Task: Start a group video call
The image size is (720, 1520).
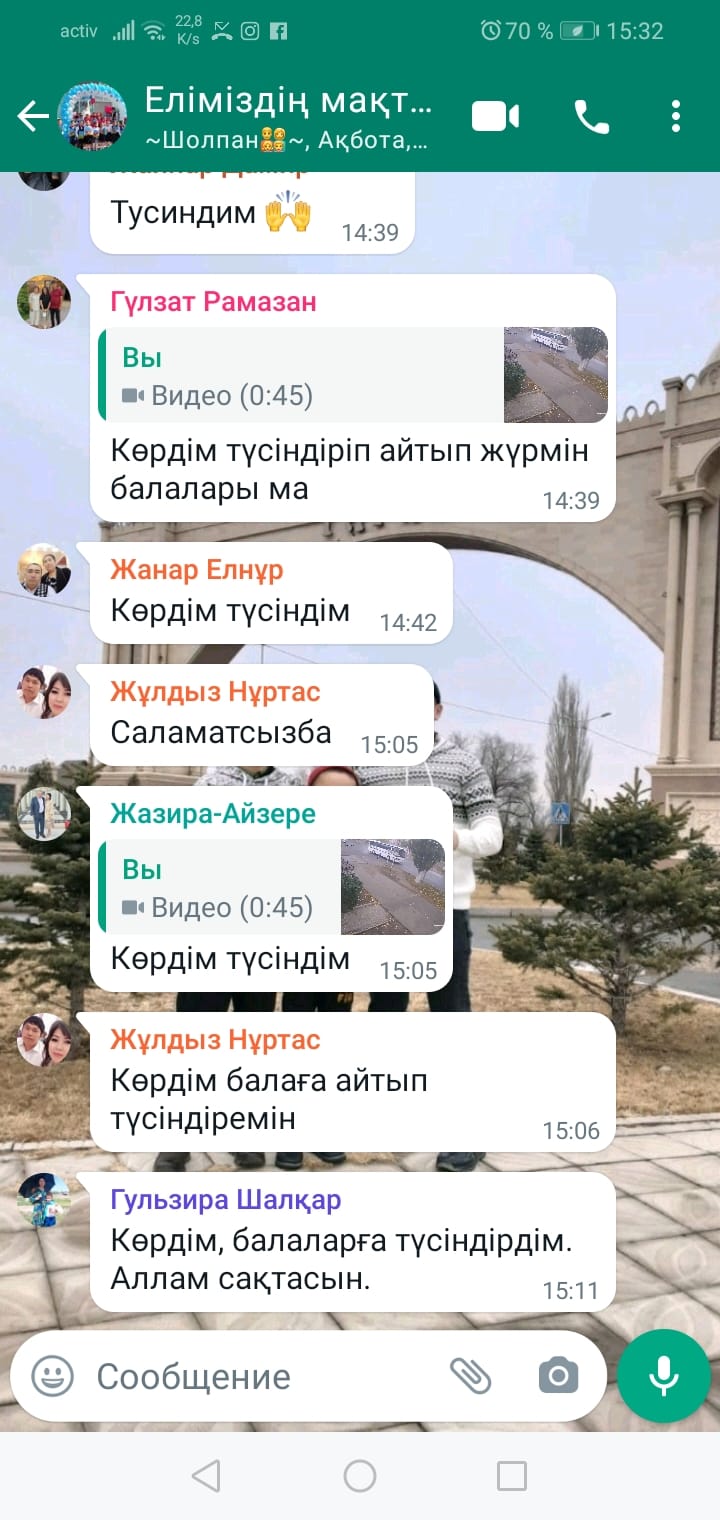Action: click(495, 117)
